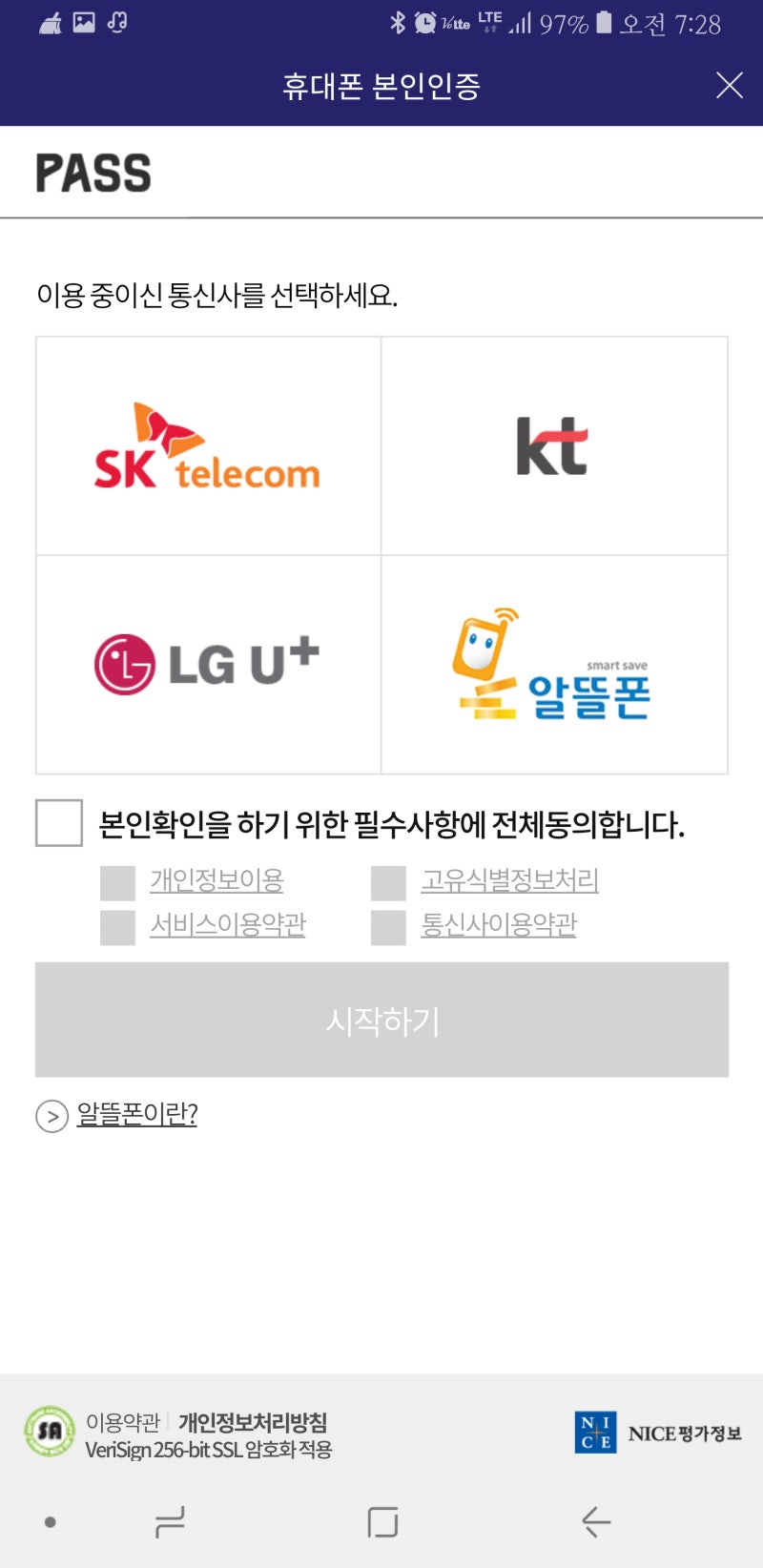Choose the LG U+ carrier logo
Viewport: 763px width, 1568px height.
click(208, 663)
